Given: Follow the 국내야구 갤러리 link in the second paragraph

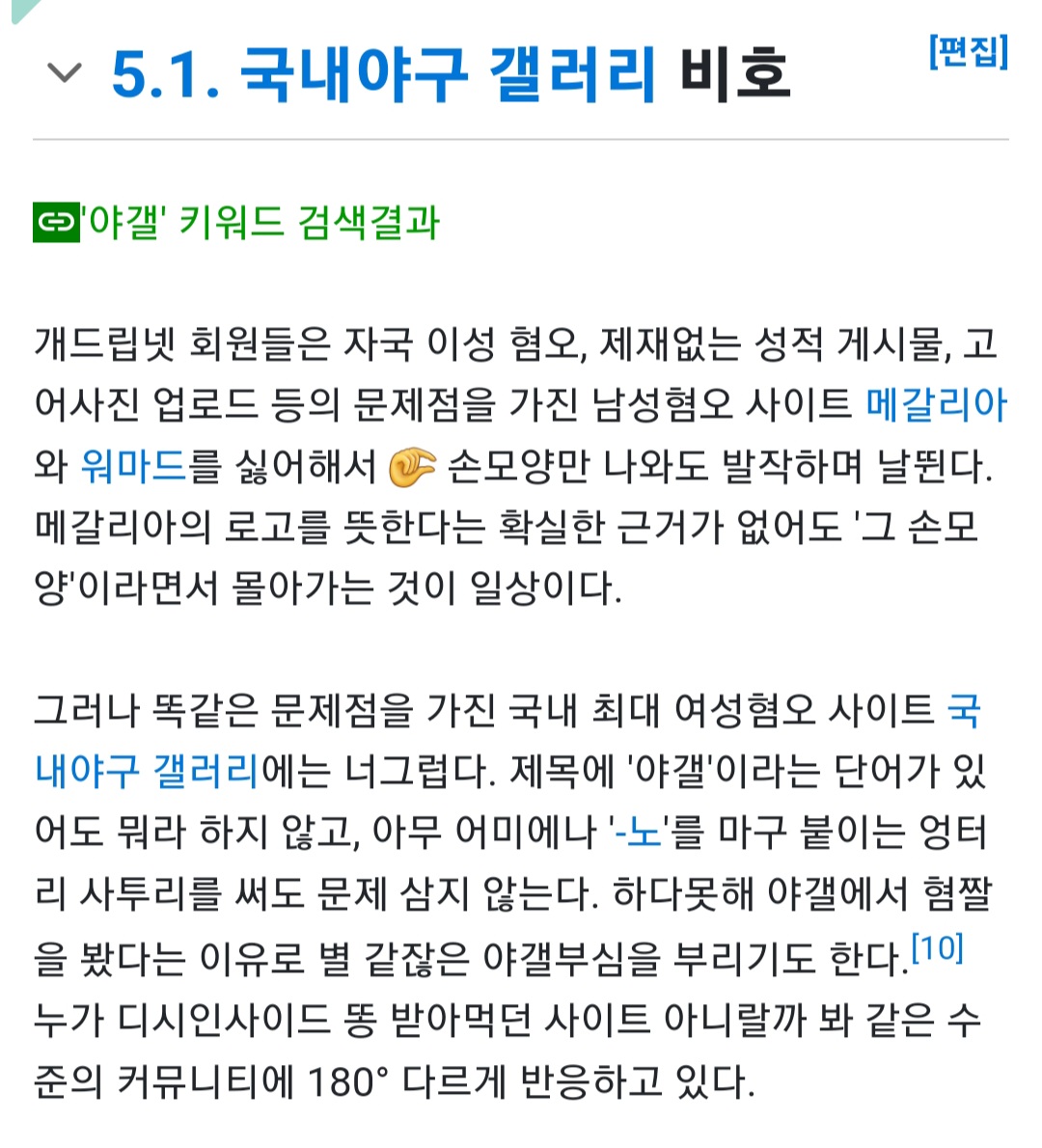Looking at the screenshot, I should tap(147, 772).
